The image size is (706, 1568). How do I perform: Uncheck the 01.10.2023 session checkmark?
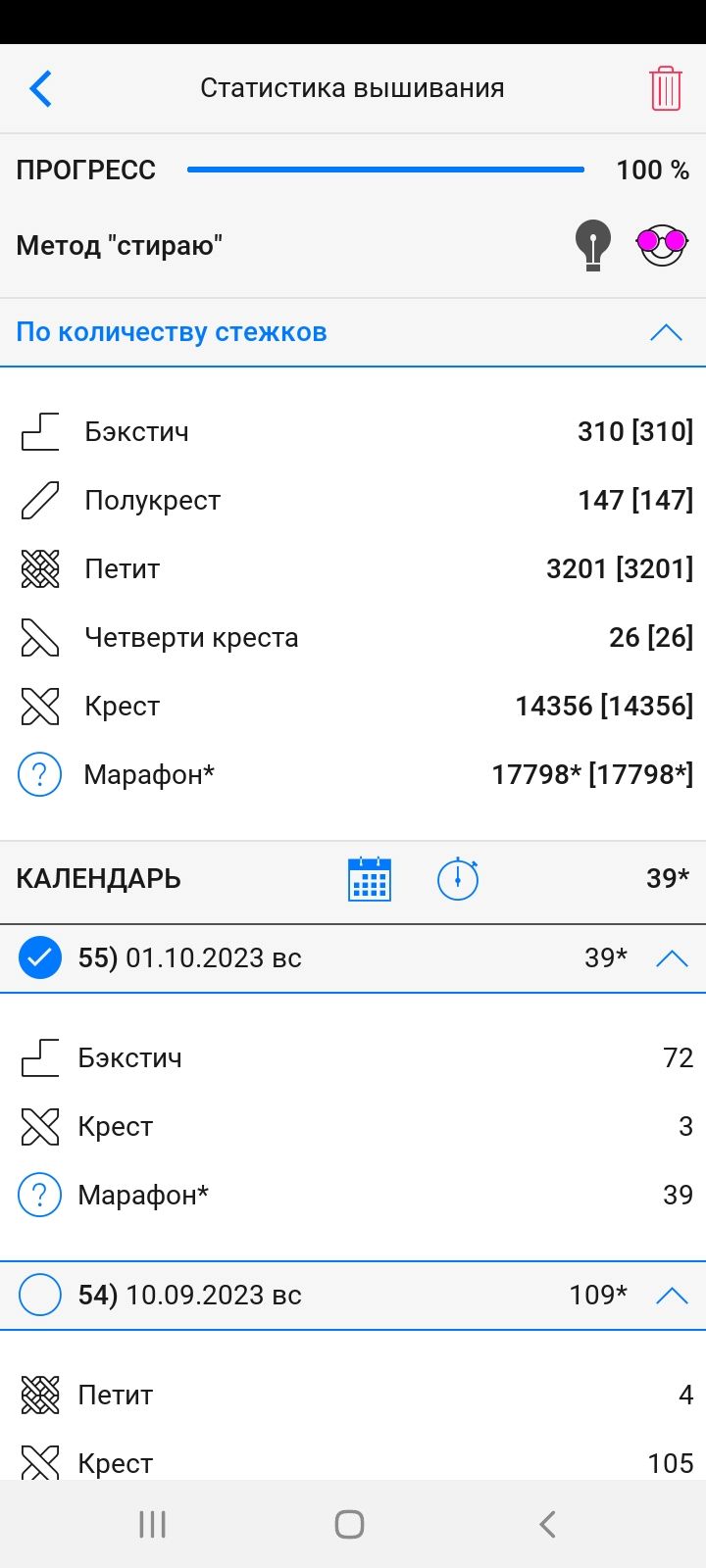coord(40,957)
